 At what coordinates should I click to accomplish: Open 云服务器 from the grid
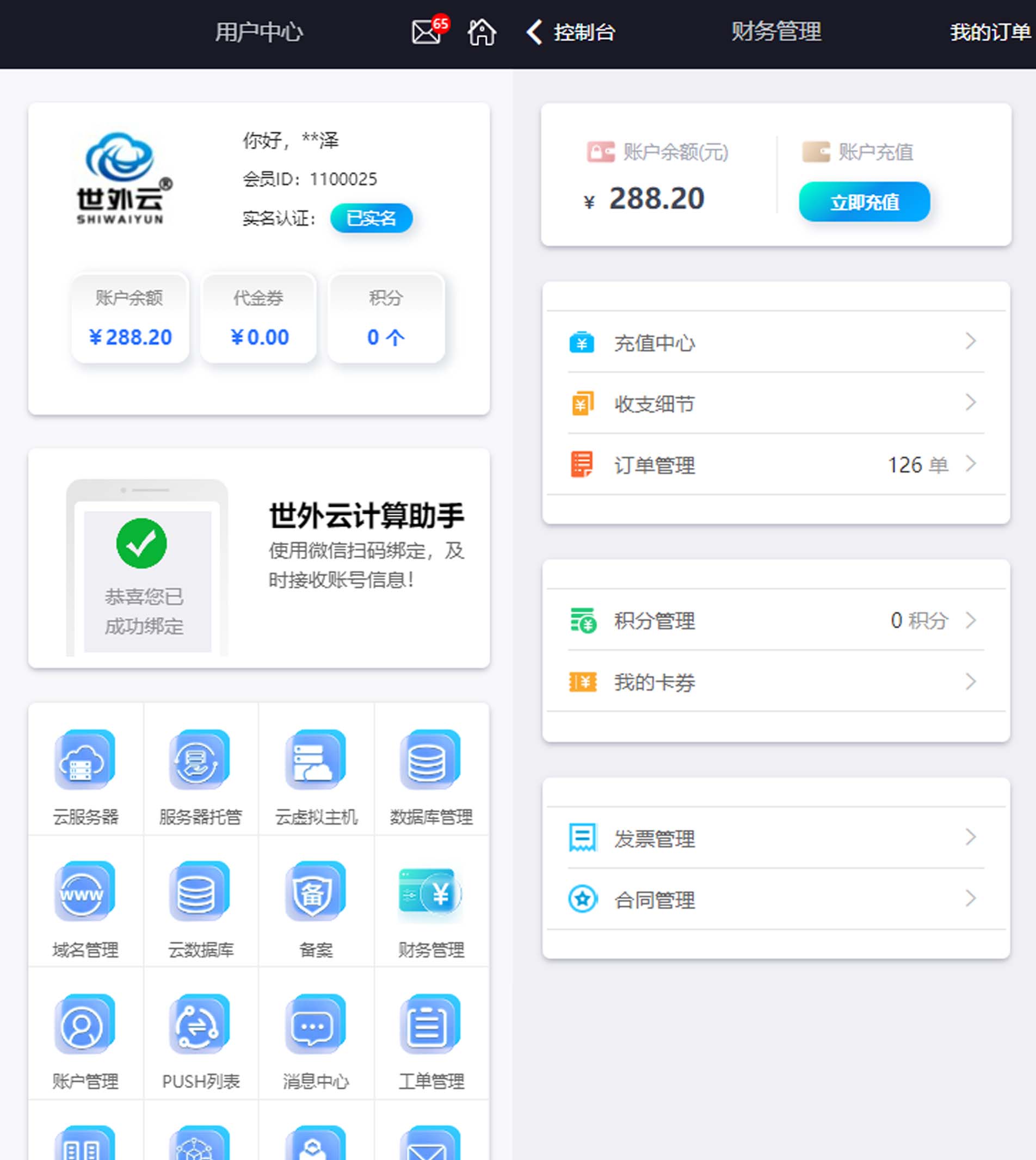click(x=85, y=775)
